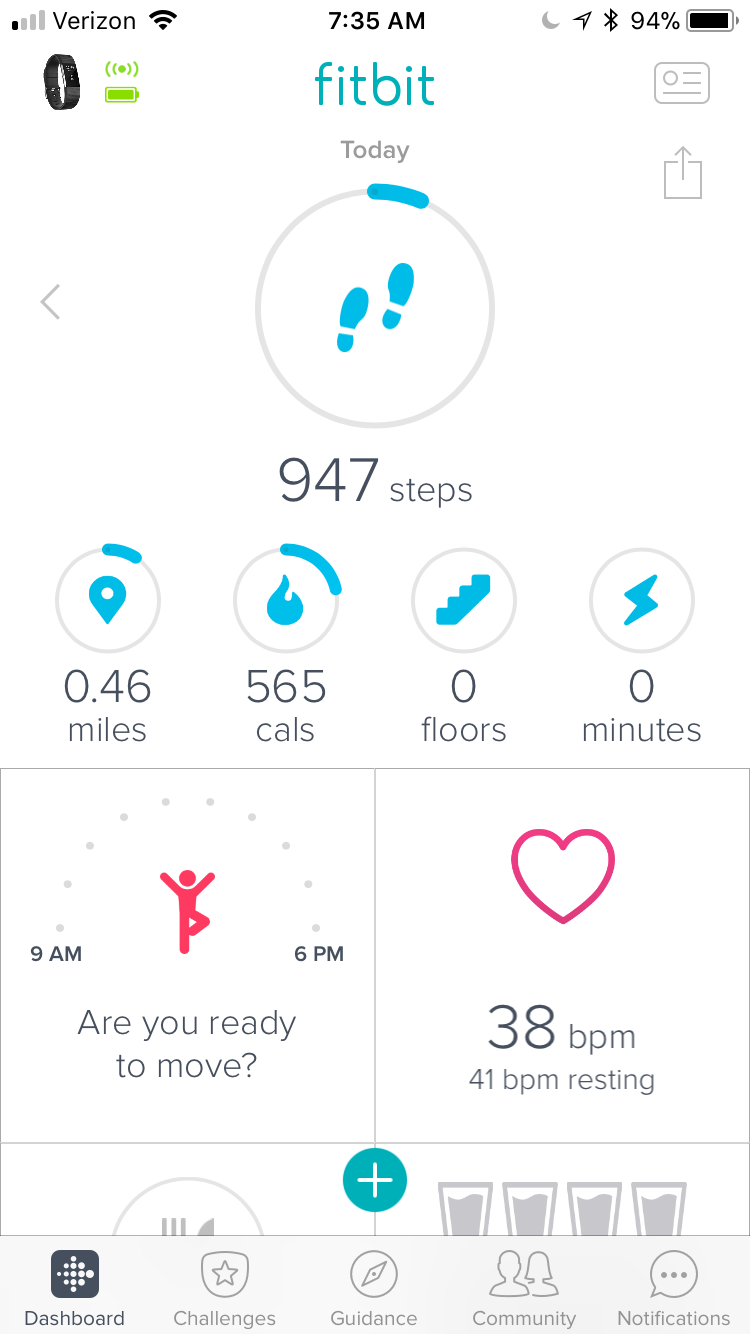This screenshot has height=1334, width=750.
Task: Open the floors climbed stat
Action: point(464,601)
